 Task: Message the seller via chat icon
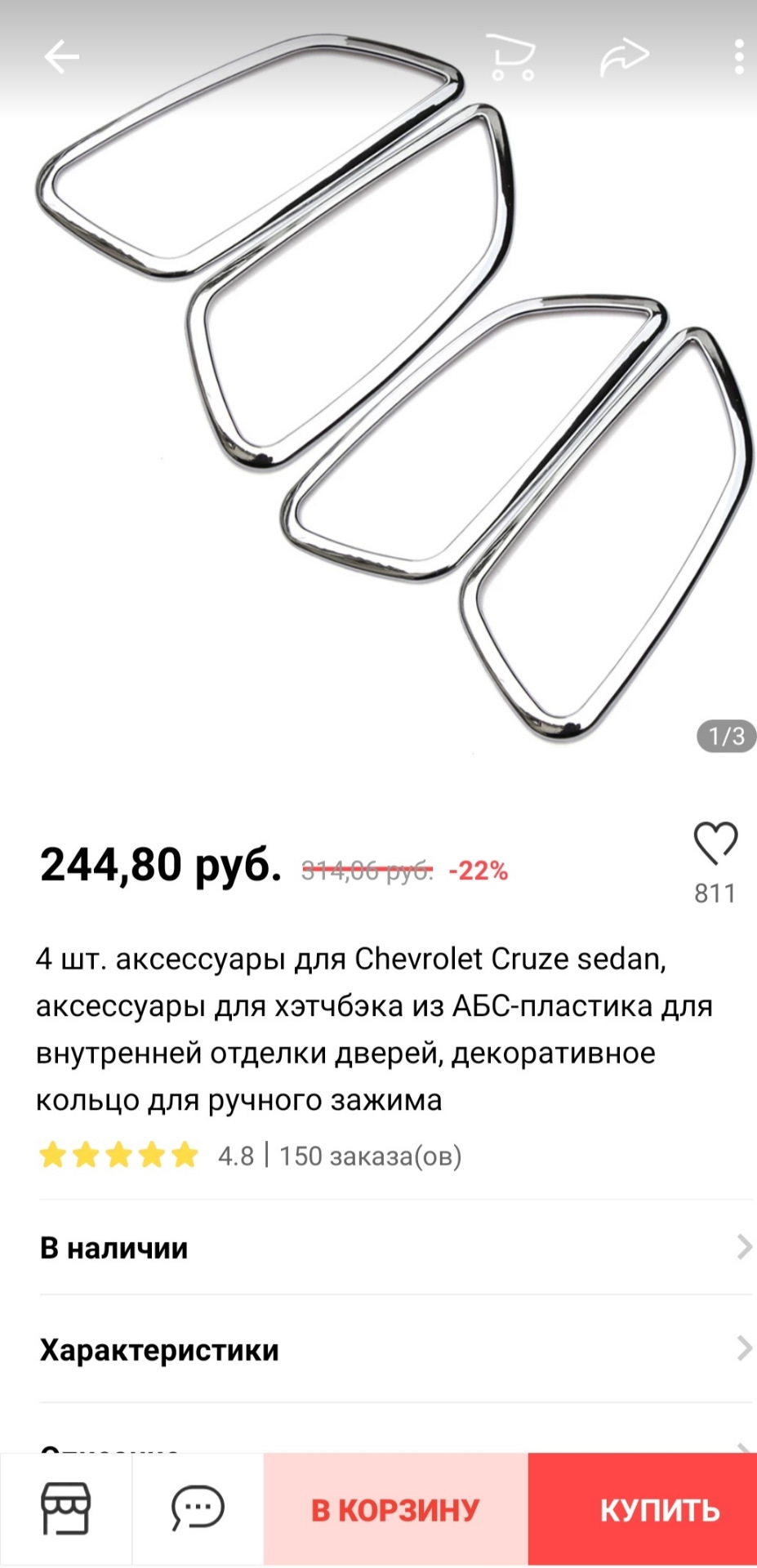[198, 1508]
